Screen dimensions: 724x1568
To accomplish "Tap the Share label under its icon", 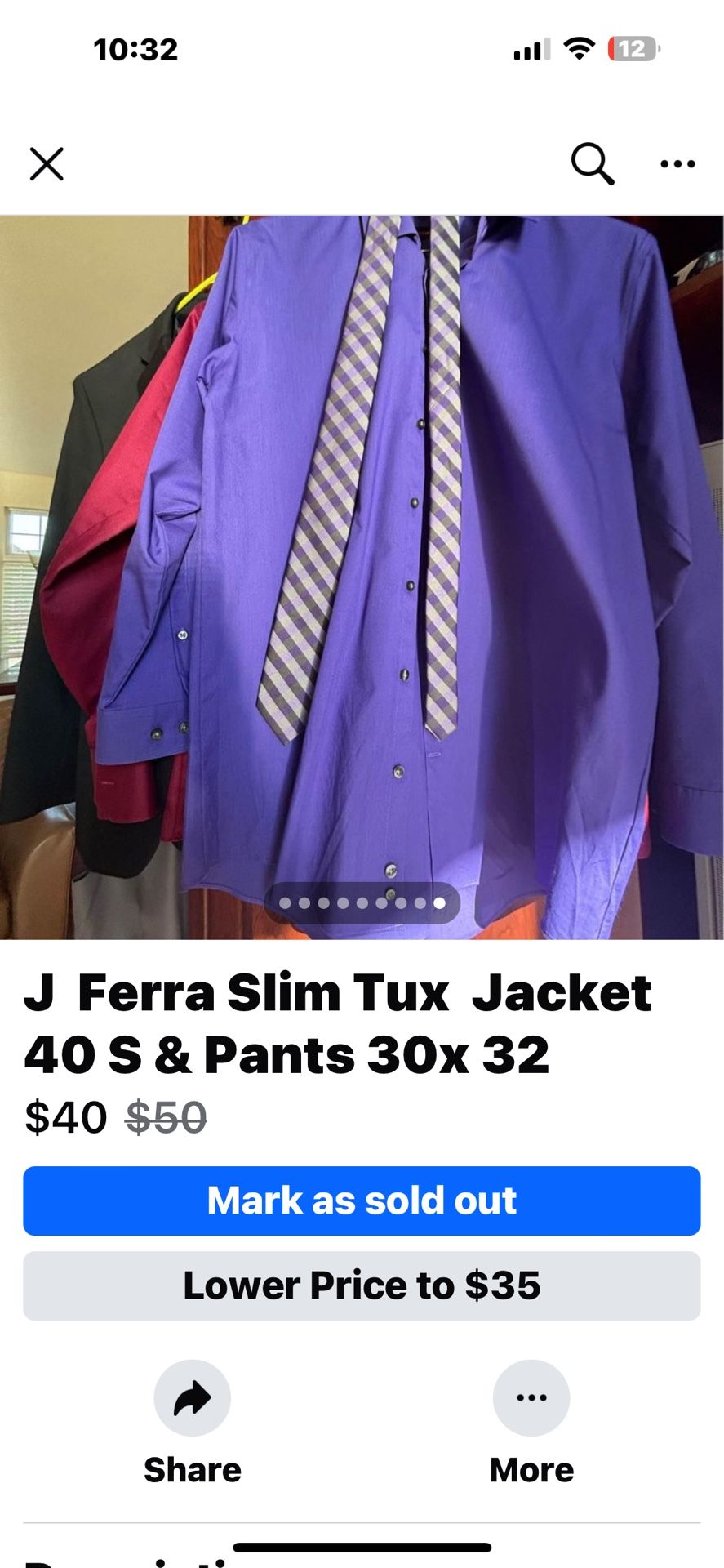I will tap(193, 1469).
